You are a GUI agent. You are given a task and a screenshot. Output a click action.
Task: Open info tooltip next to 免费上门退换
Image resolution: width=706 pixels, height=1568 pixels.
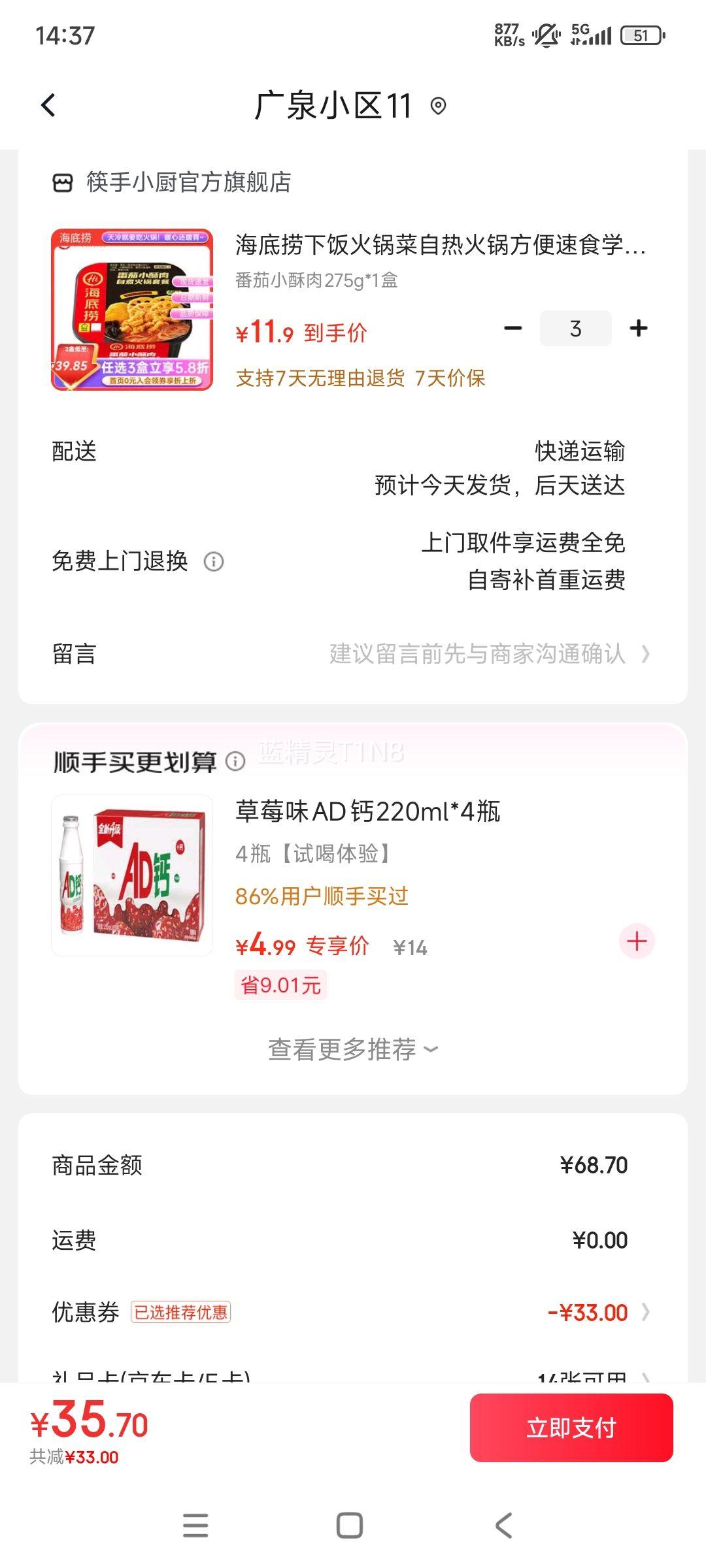(216, 561)
